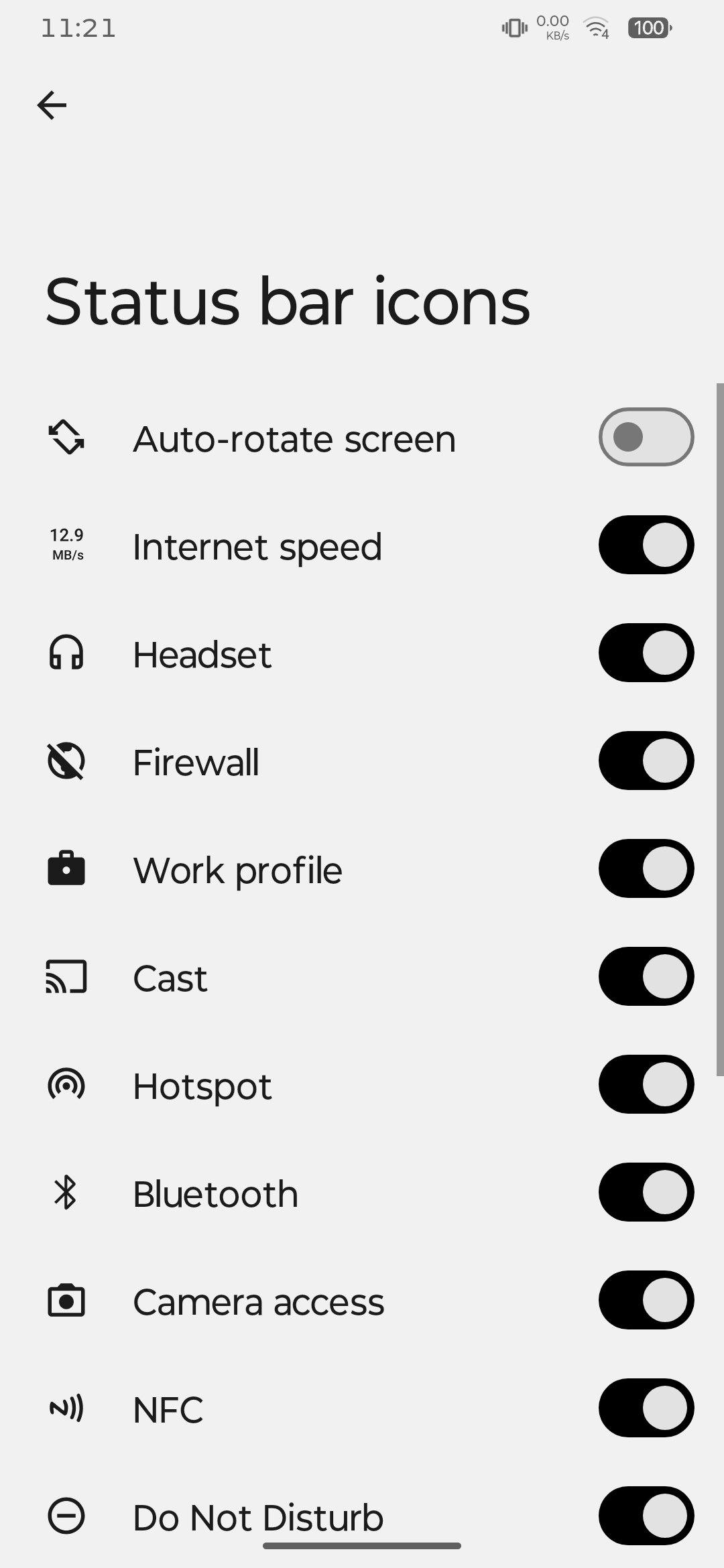Disable the Cast icon switch

coord(646,976)
